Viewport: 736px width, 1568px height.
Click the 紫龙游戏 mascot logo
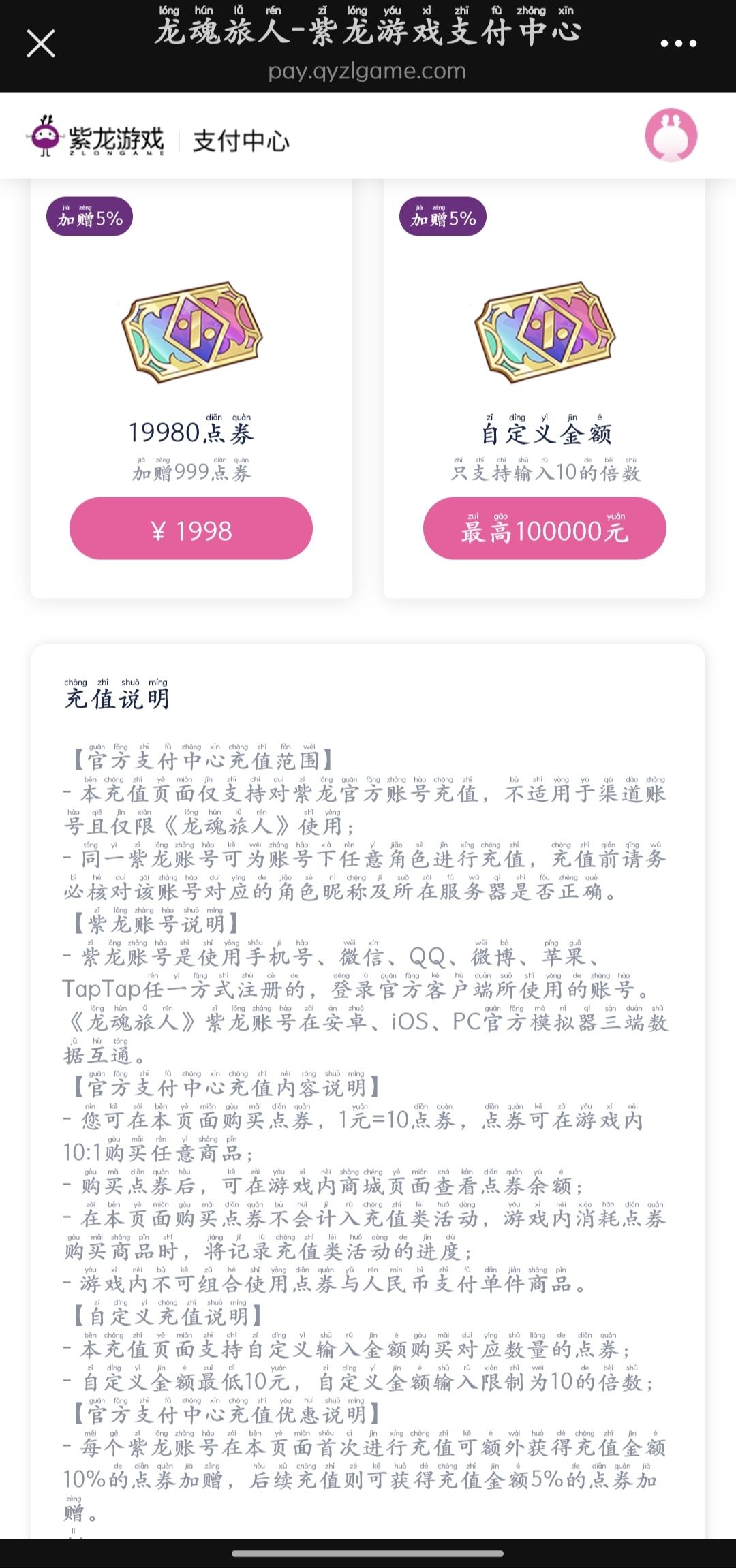pyautogui.click(x=46, y=137)
